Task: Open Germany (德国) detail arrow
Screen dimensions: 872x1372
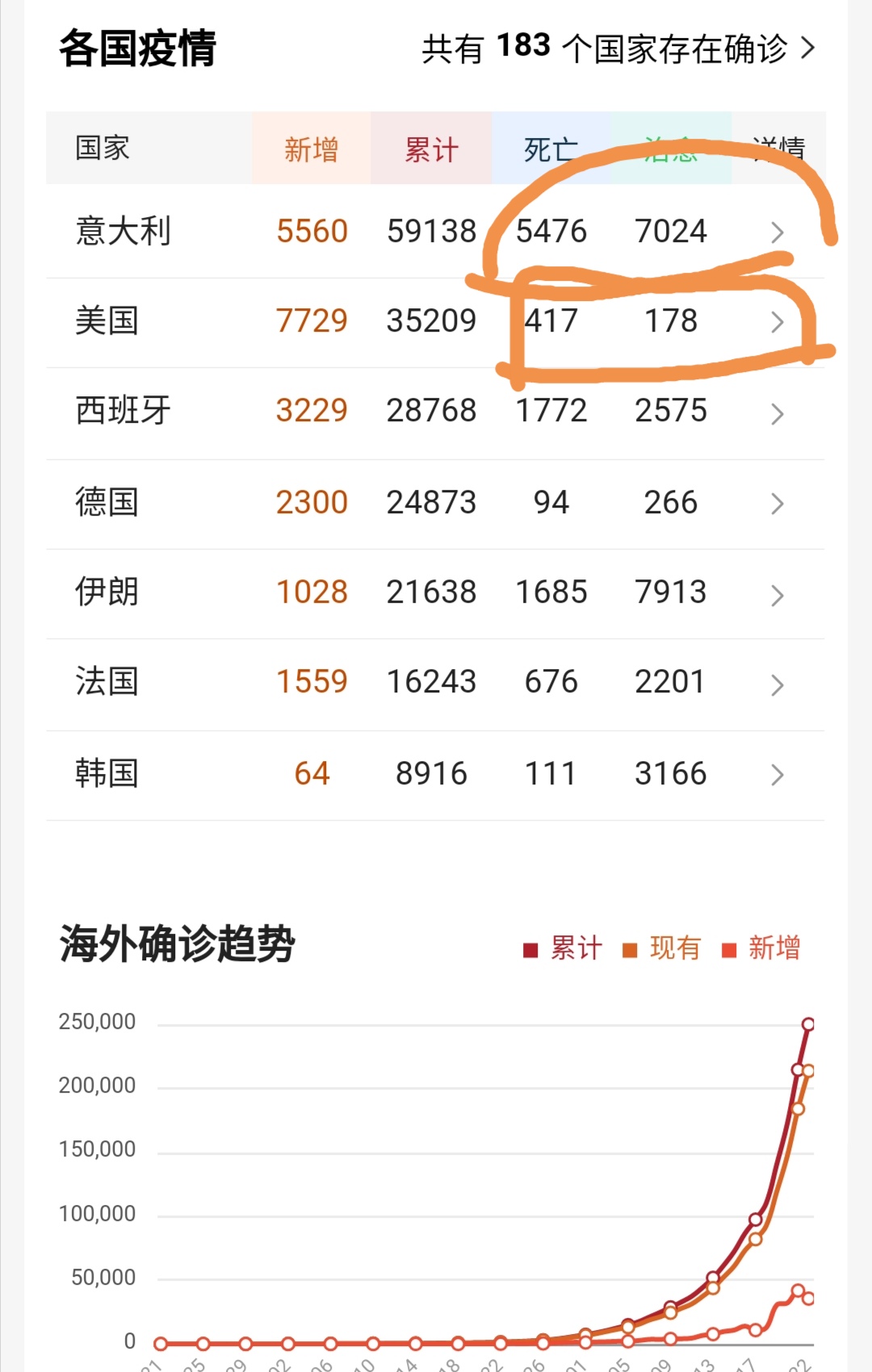Action: (778, 504)
